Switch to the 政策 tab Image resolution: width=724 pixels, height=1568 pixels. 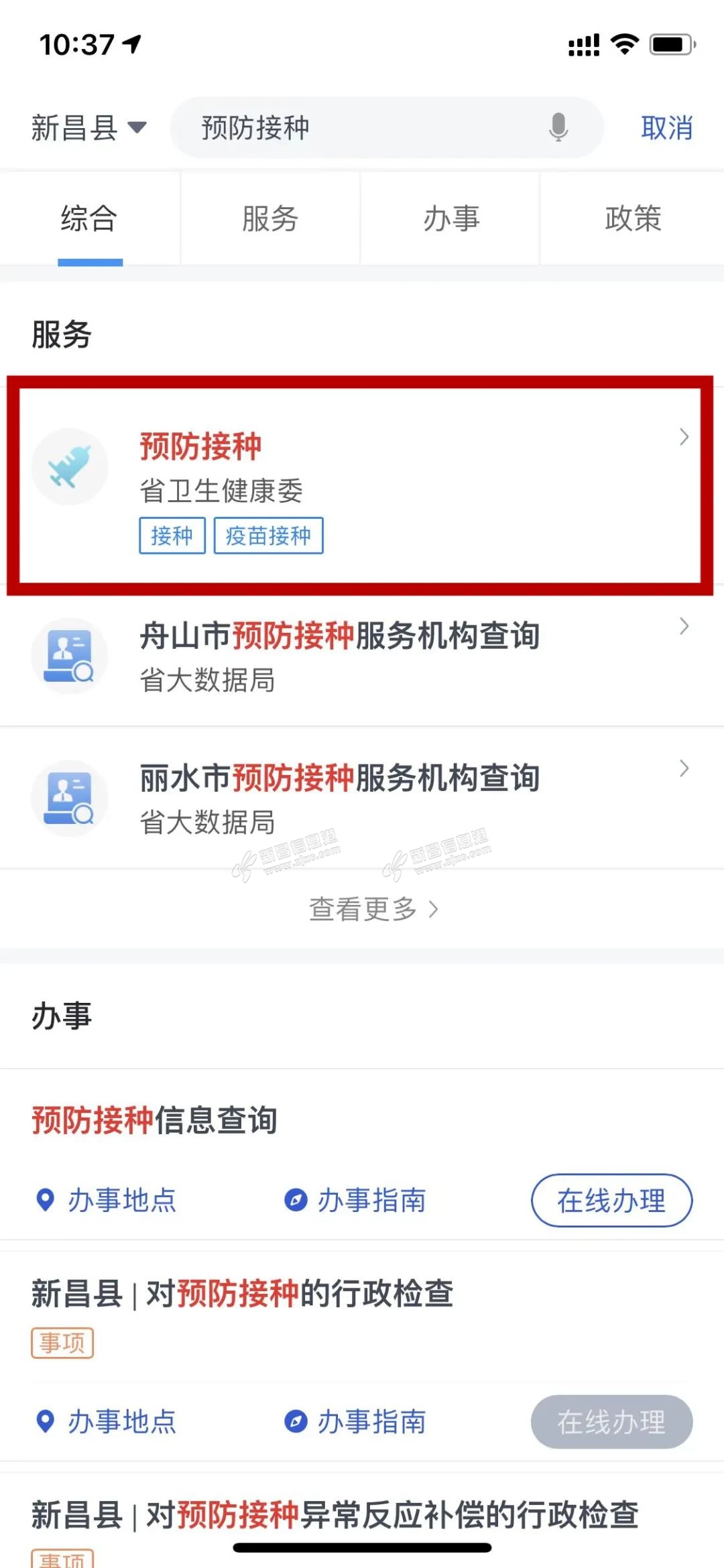632,219
